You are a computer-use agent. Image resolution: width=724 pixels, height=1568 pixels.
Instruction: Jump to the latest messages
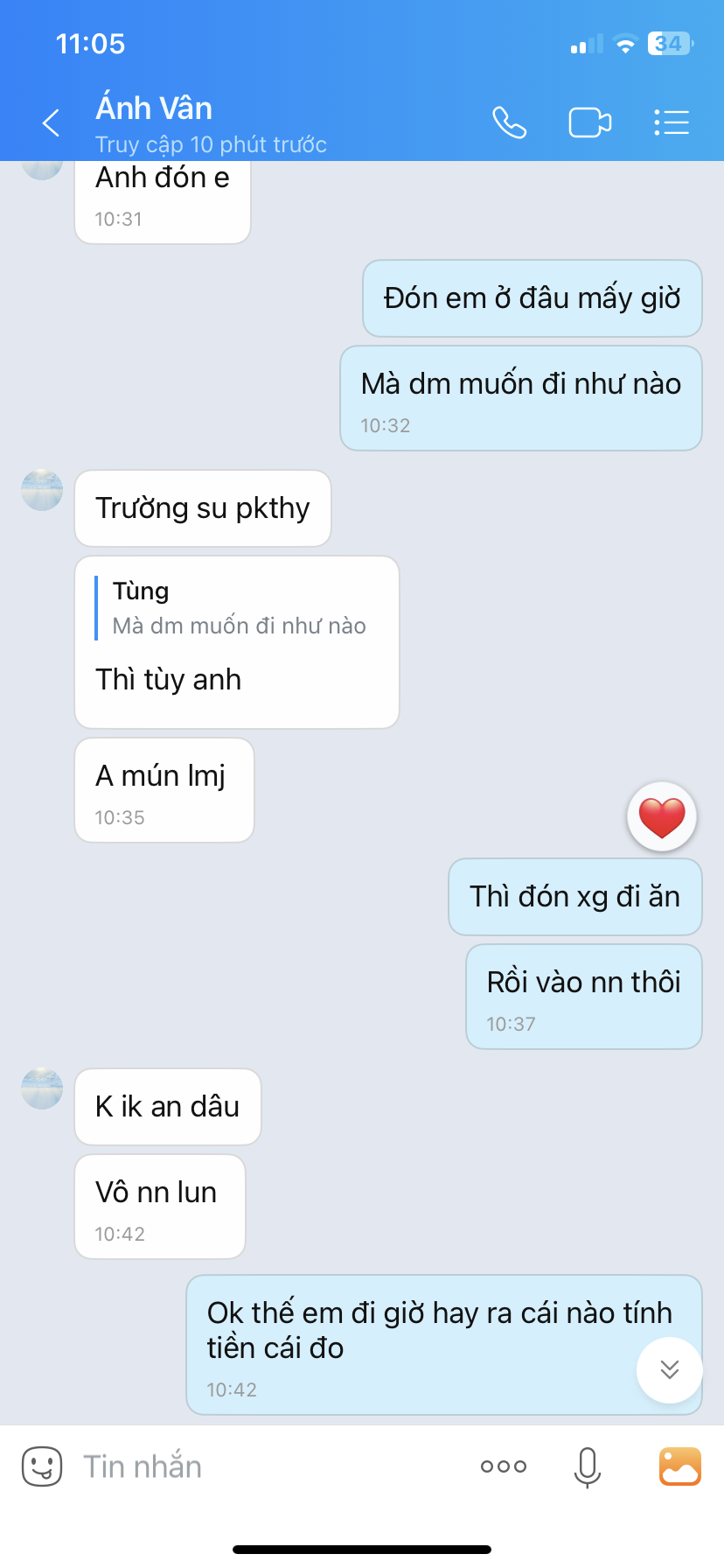tap(669, 1369)
